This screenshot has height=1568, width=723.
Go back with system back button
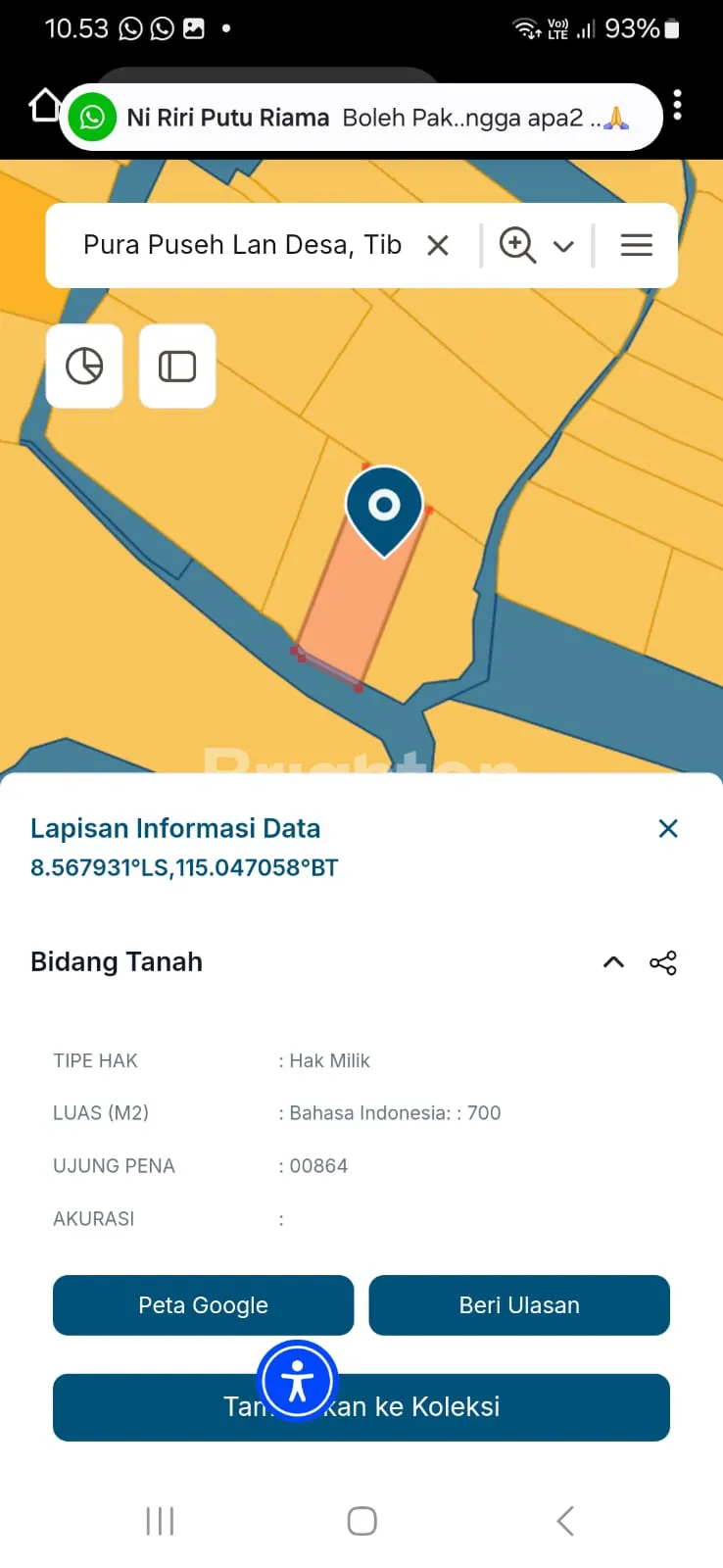pyautogui.click(x=564, y=1521)
